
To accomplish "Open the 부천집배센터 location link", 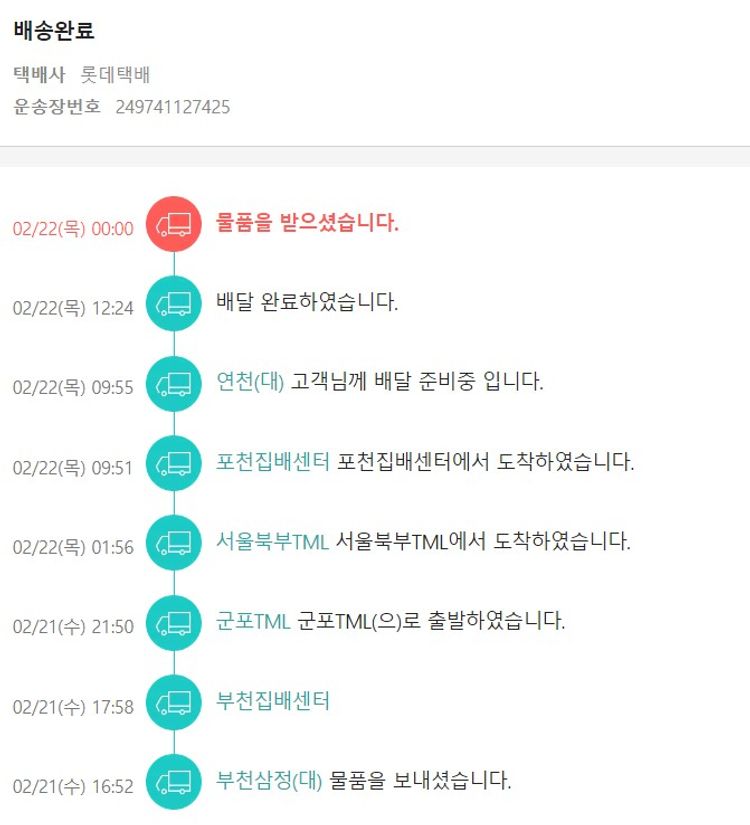I will pyautogui.click(x=272, y=701).
